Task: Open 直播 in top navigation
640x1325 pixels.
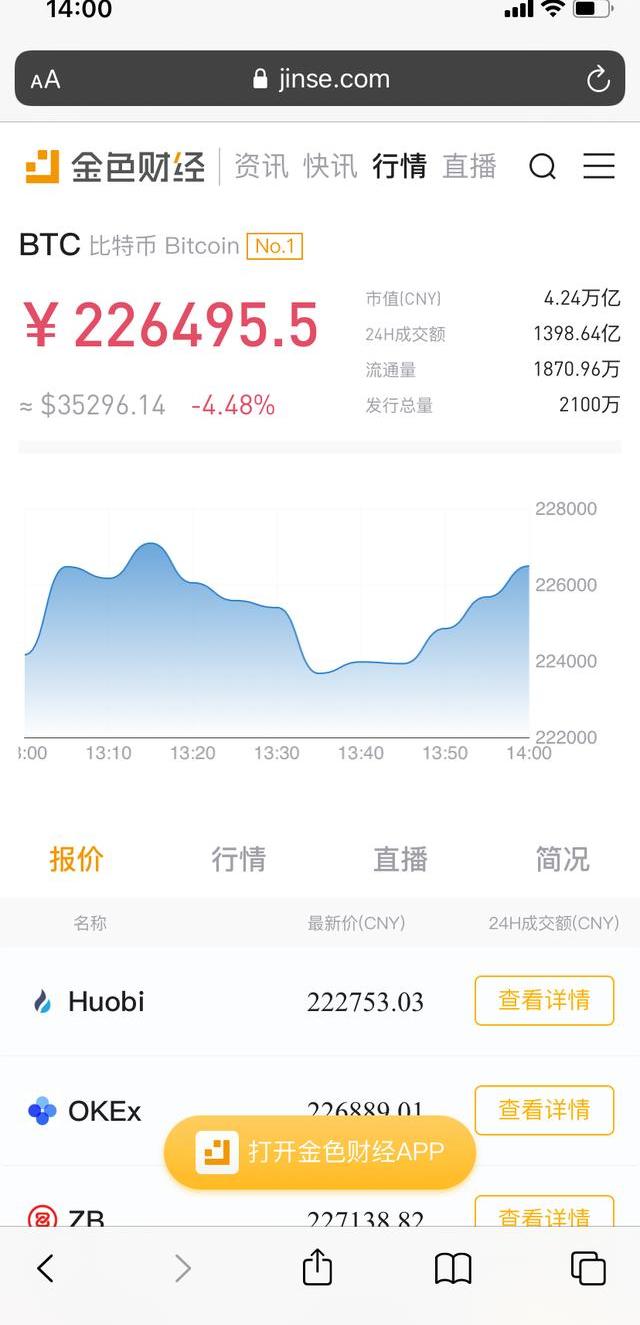Action: tap(469, 166)
